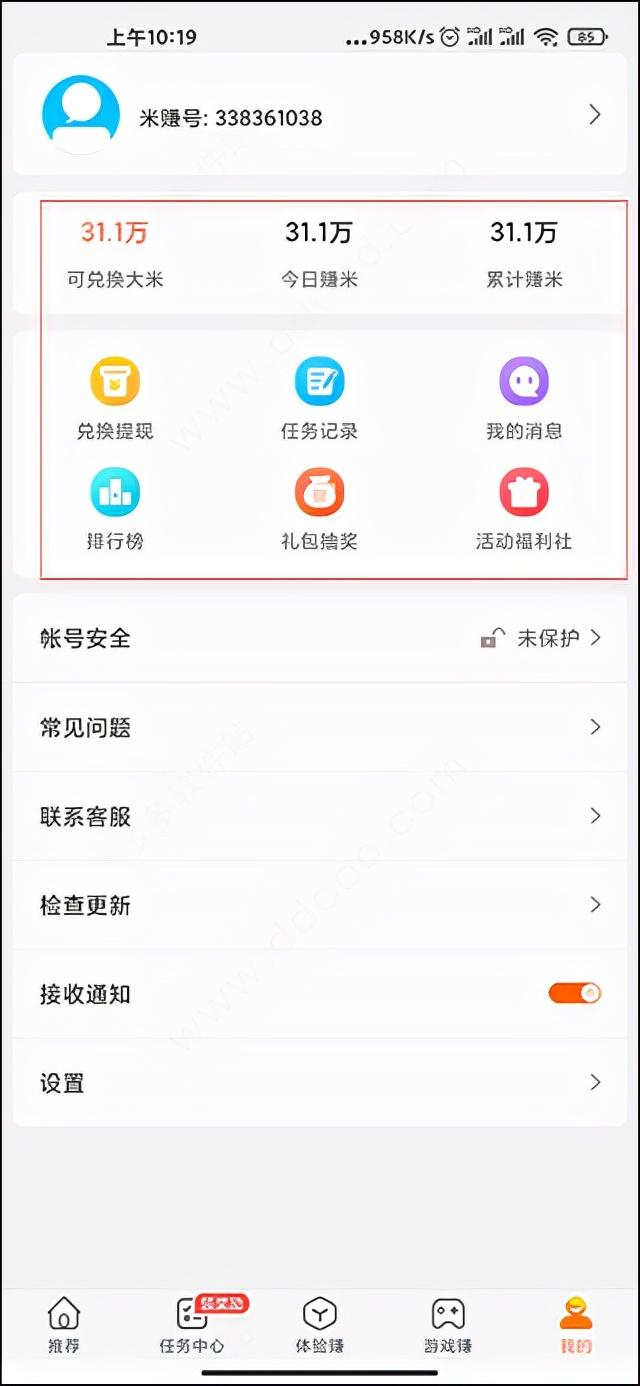This screenshot has height=1386, width=640.
Task: Go to the 体验赚 tab
Action: point(319,1325)
